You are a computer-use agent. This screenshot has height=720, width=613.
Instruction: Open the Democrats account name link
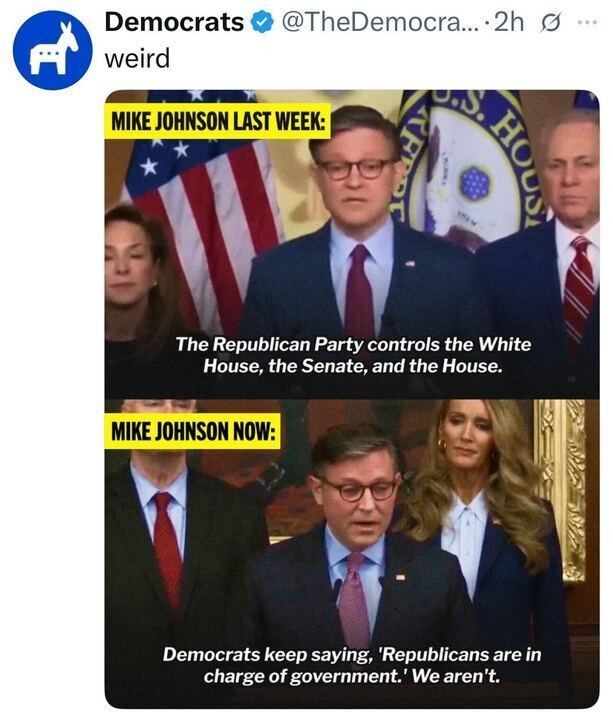[174, 21]
